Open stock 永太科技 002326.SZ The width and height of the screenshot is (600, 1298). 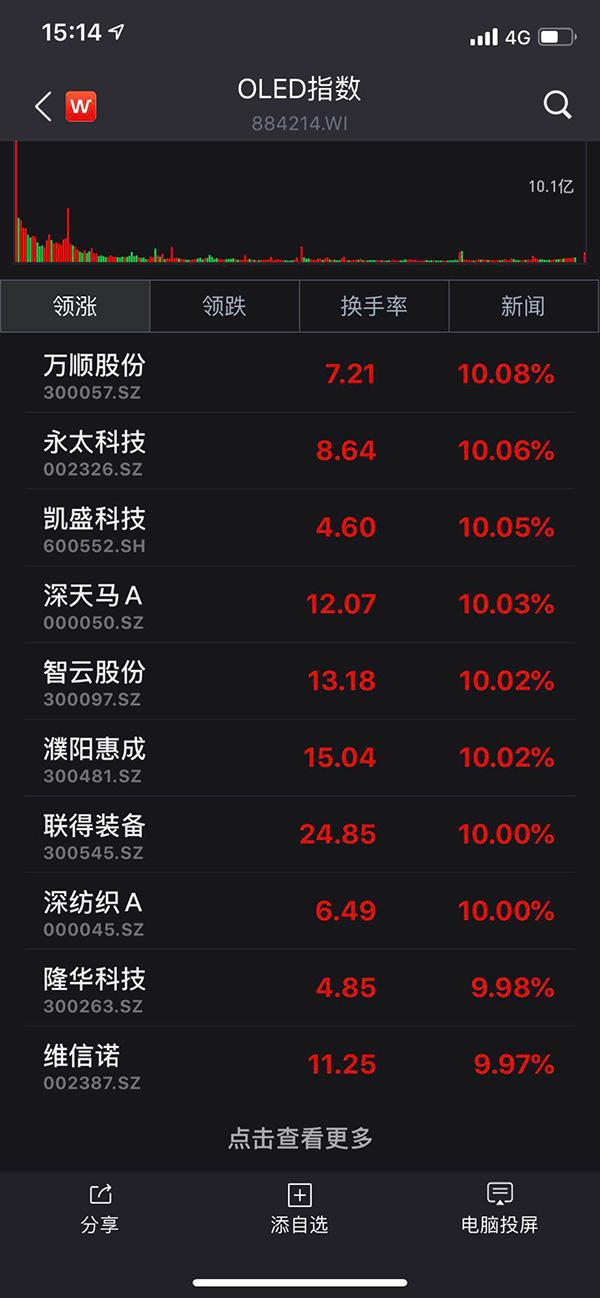click(299, 451)
